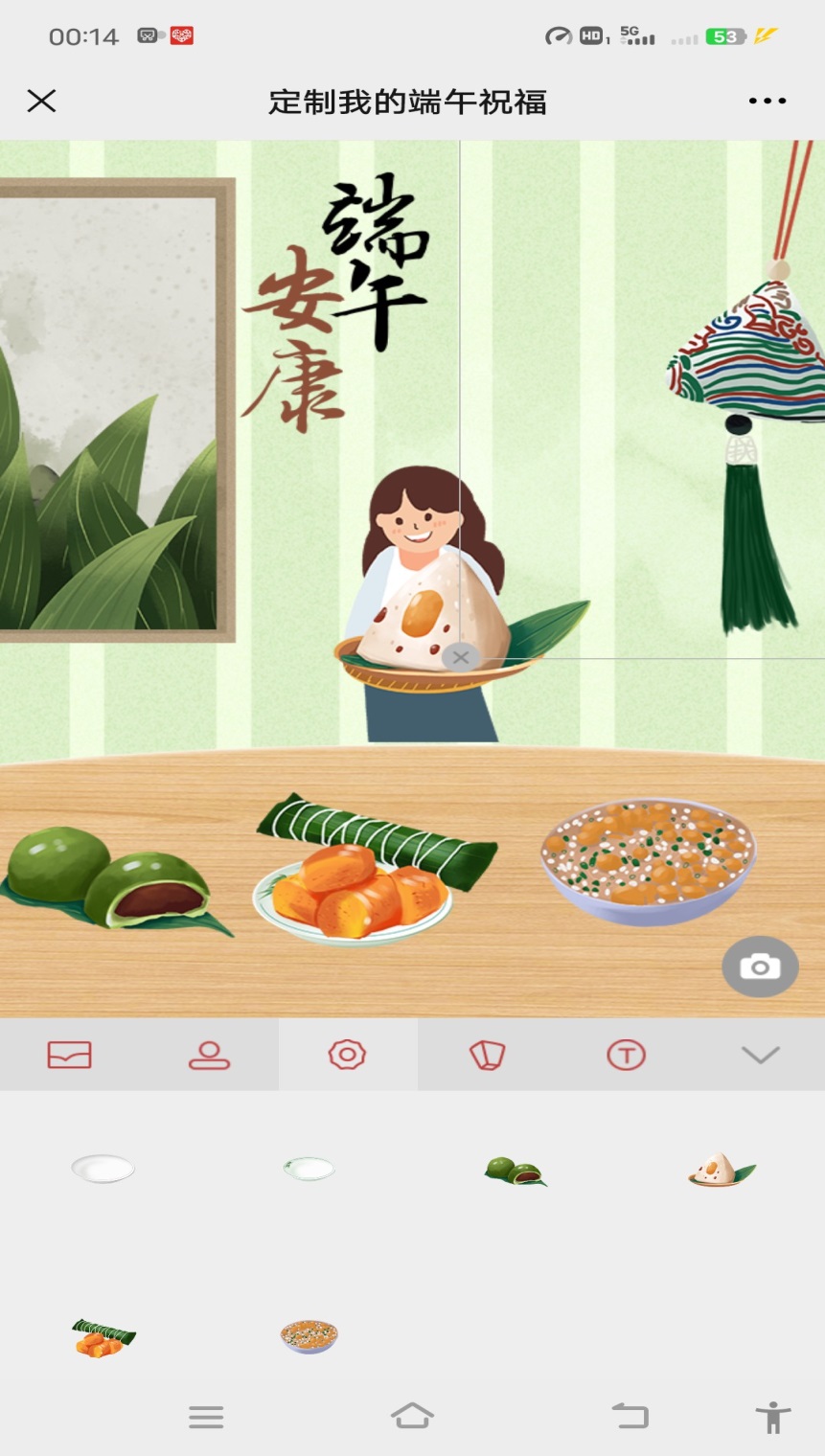The height and width of the screenshot is (1456, 825).
Task: Open the three-dot overflow menu
Action: pos(768,101)
